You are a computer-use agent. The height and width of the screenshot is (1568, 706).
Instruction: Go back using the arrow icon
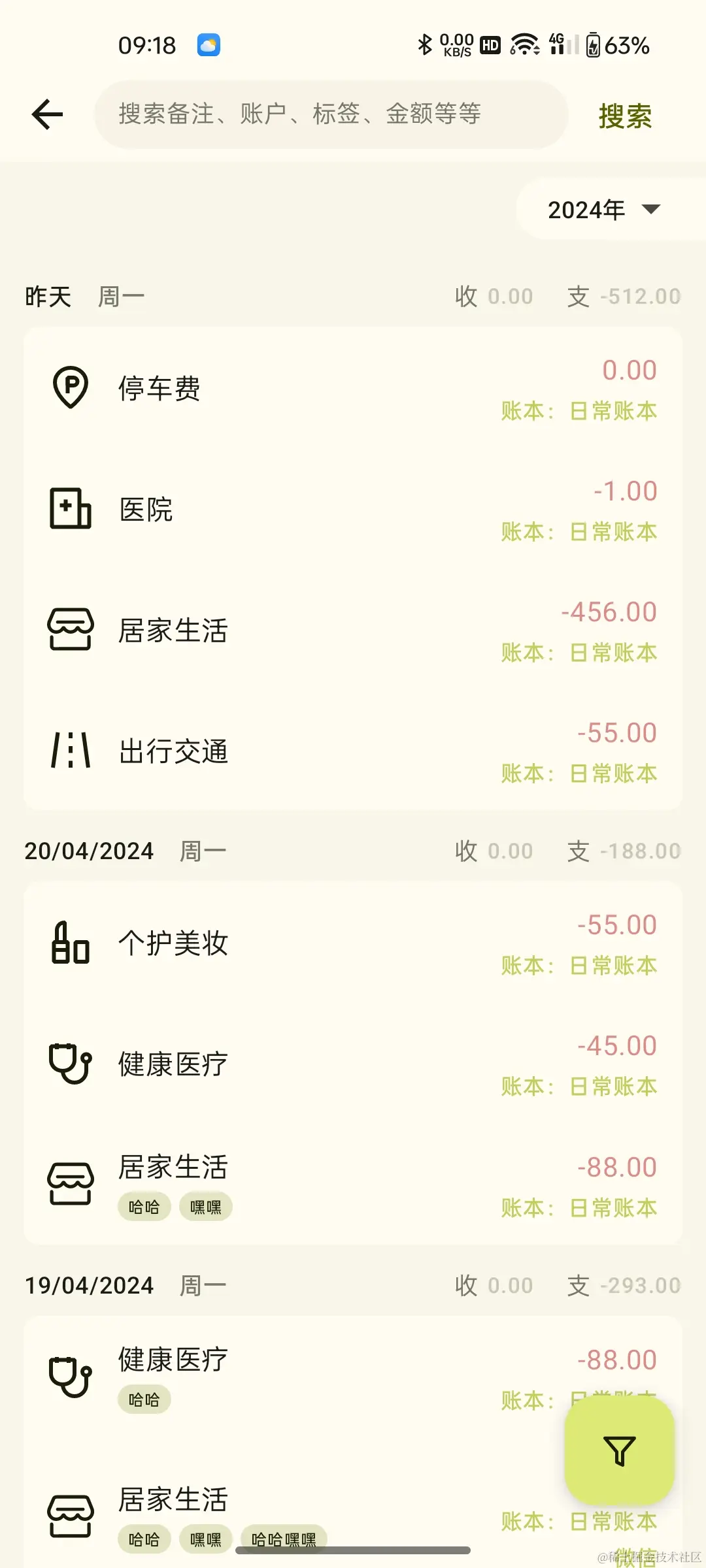[47, 115]
